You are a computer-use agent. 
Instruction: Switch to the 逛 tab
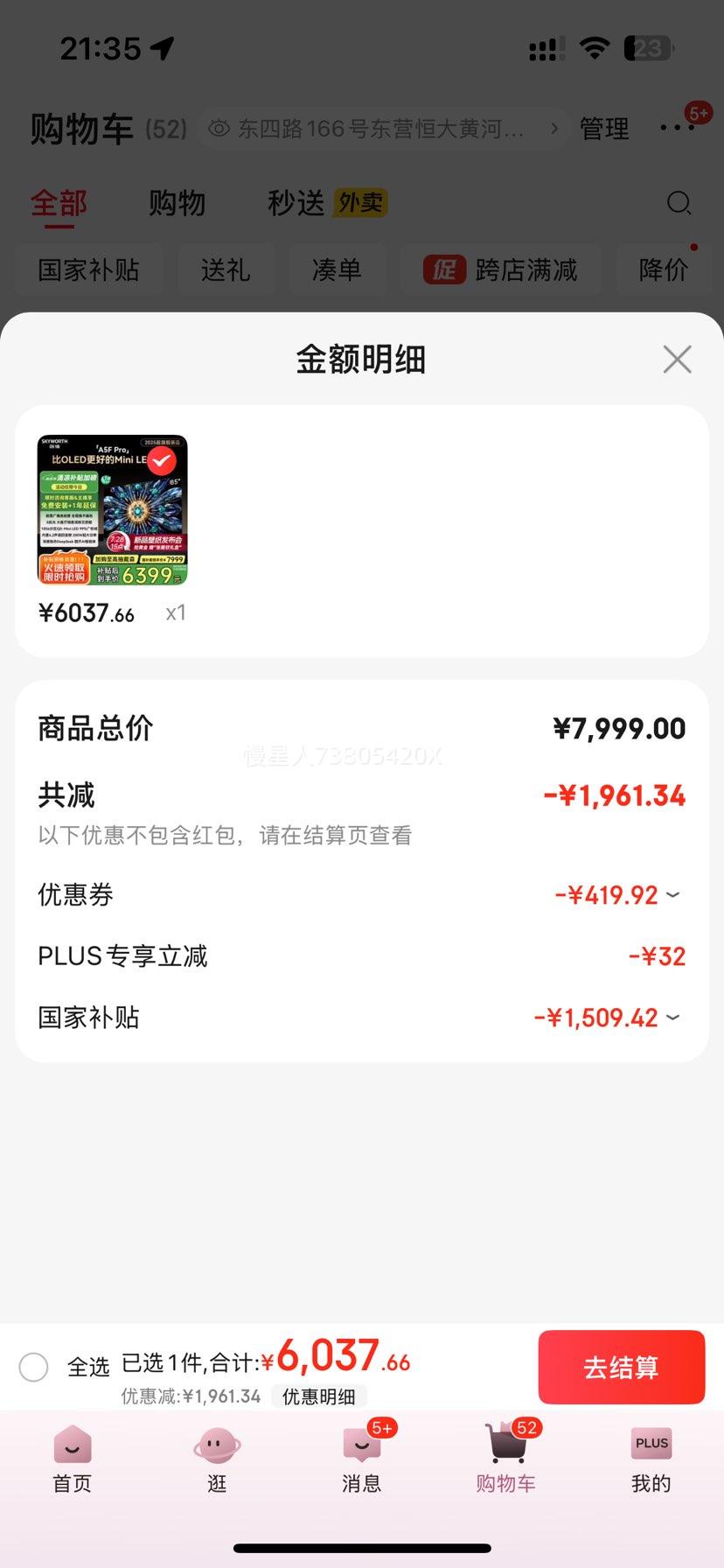pyautogui.click(x=217, y=1459)
